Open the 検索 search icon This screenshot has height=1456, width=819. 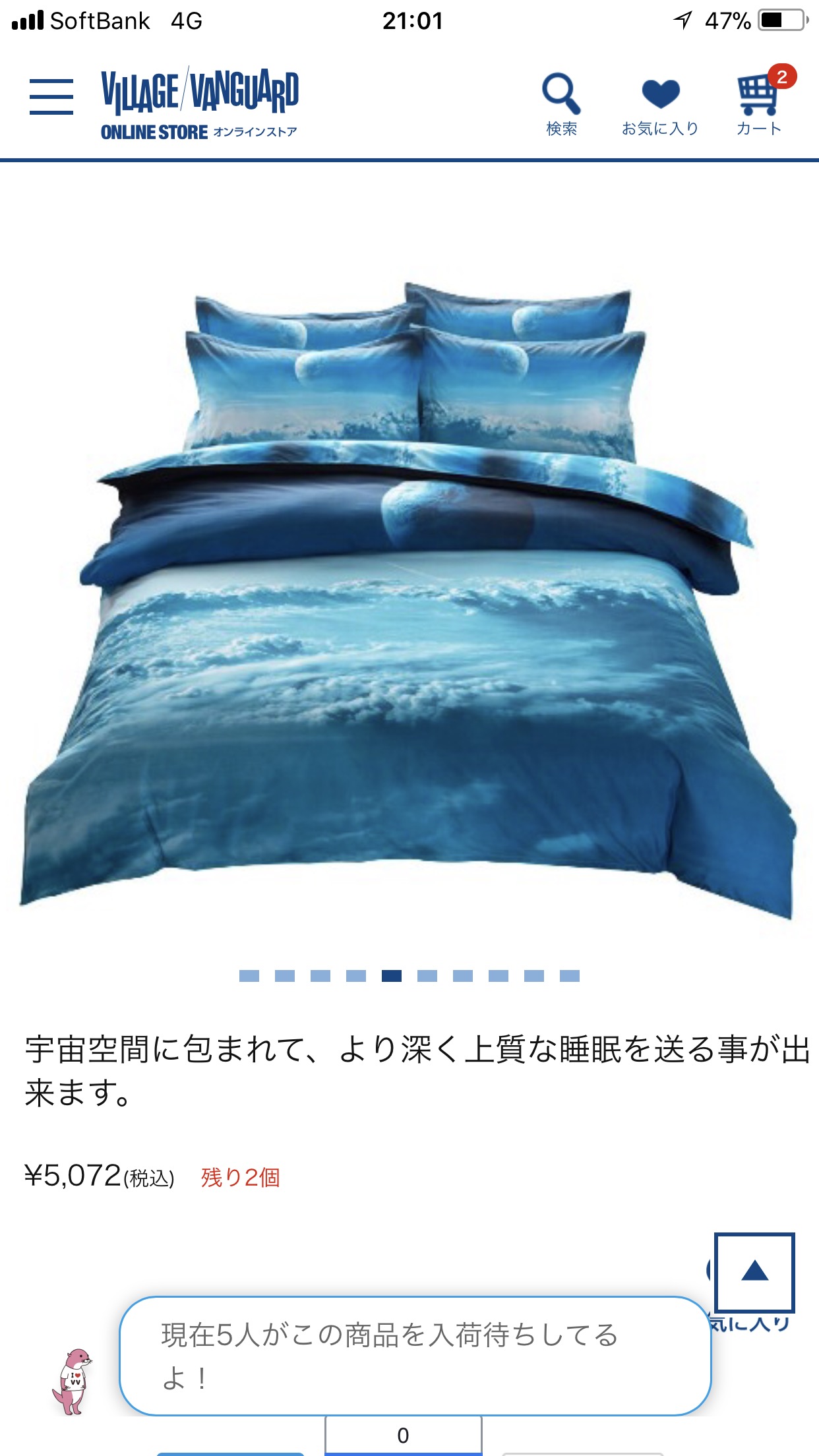click(561, 104)
